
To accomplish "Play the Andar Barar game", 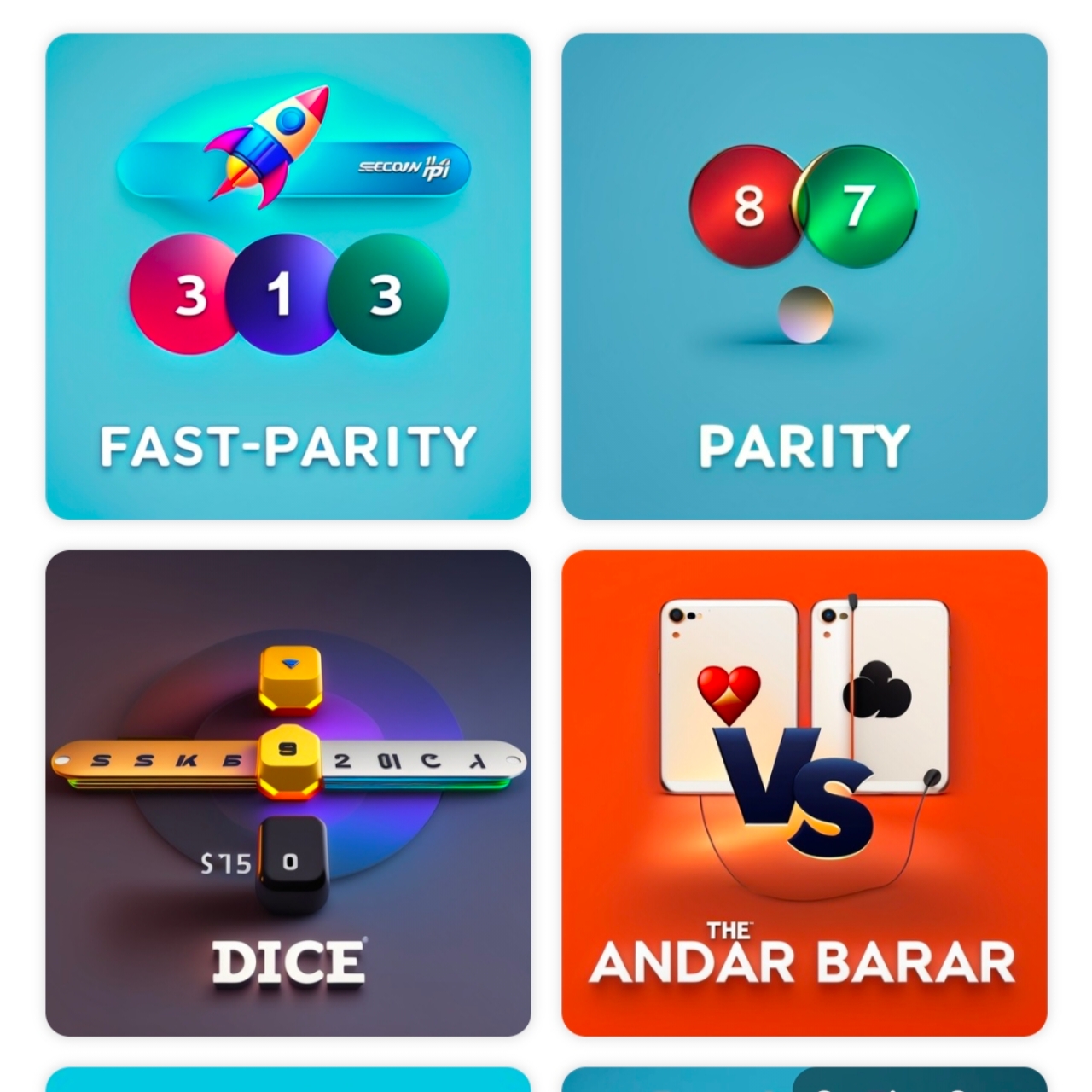I will [804, 793].
